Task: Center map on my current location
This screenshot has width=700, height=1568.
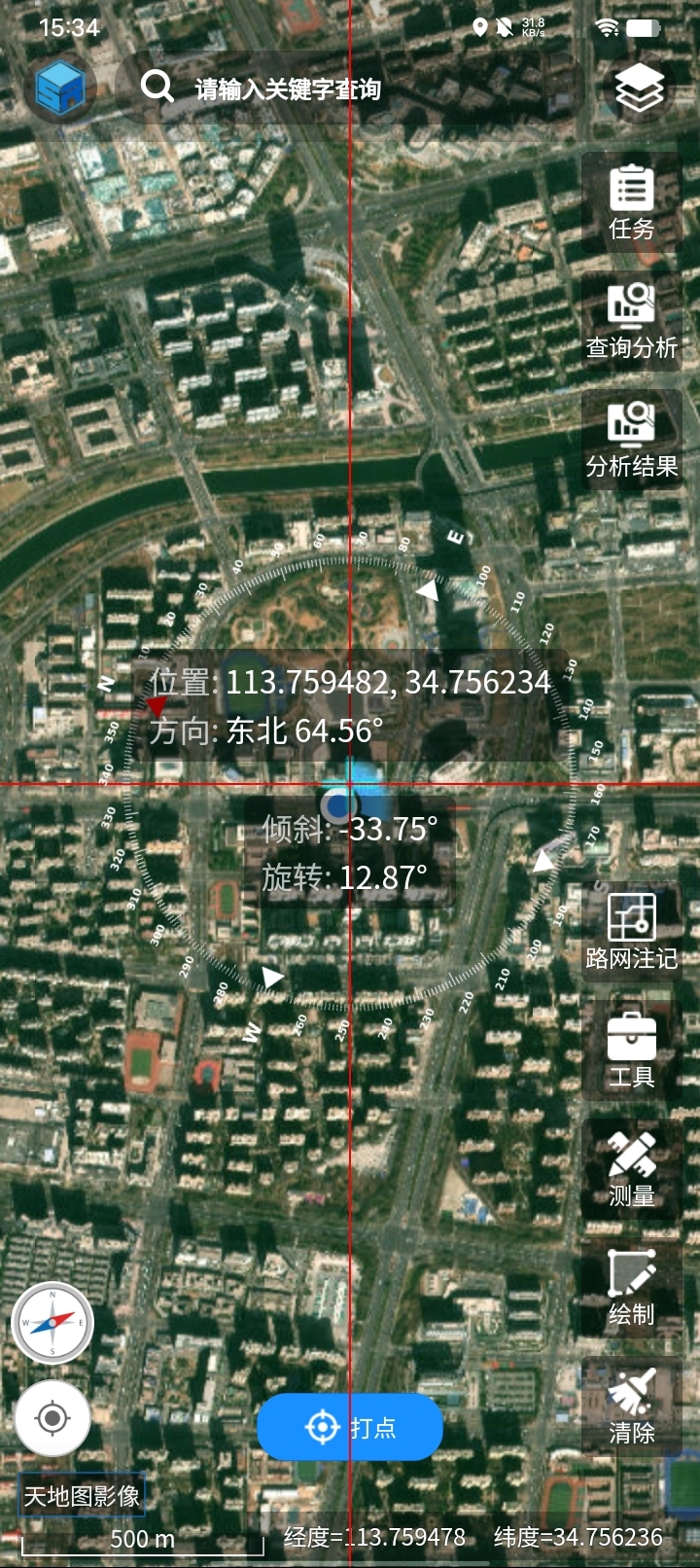Action: pos(52,1419)
